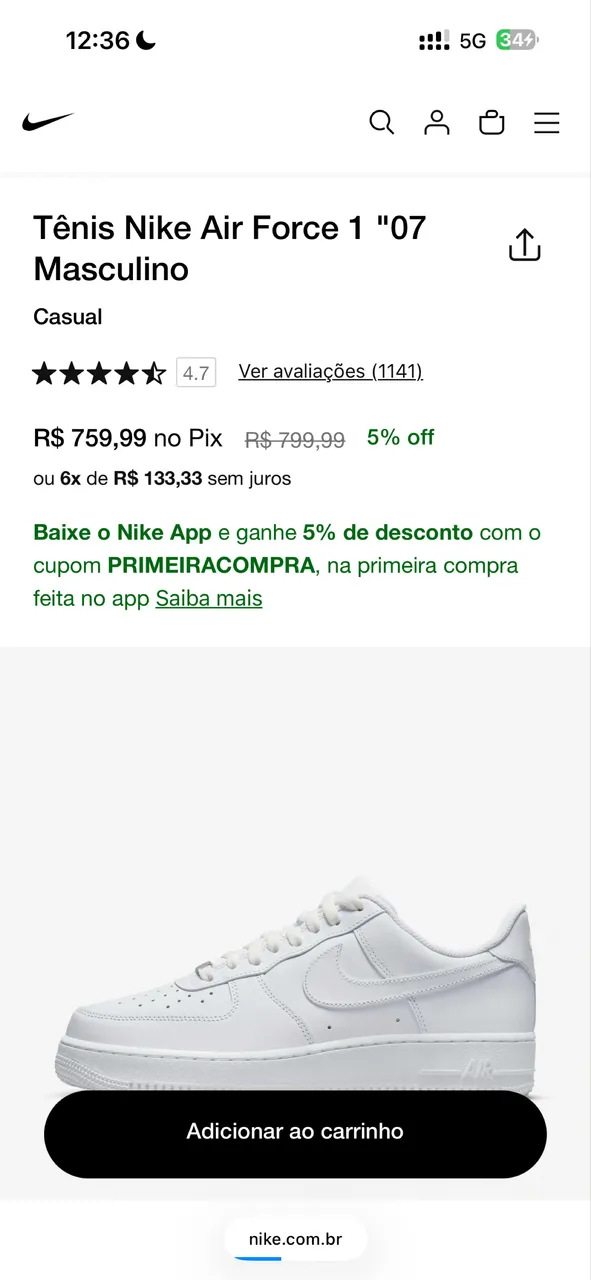Tap Adicionar ao carrinho button

(295, 1134)
